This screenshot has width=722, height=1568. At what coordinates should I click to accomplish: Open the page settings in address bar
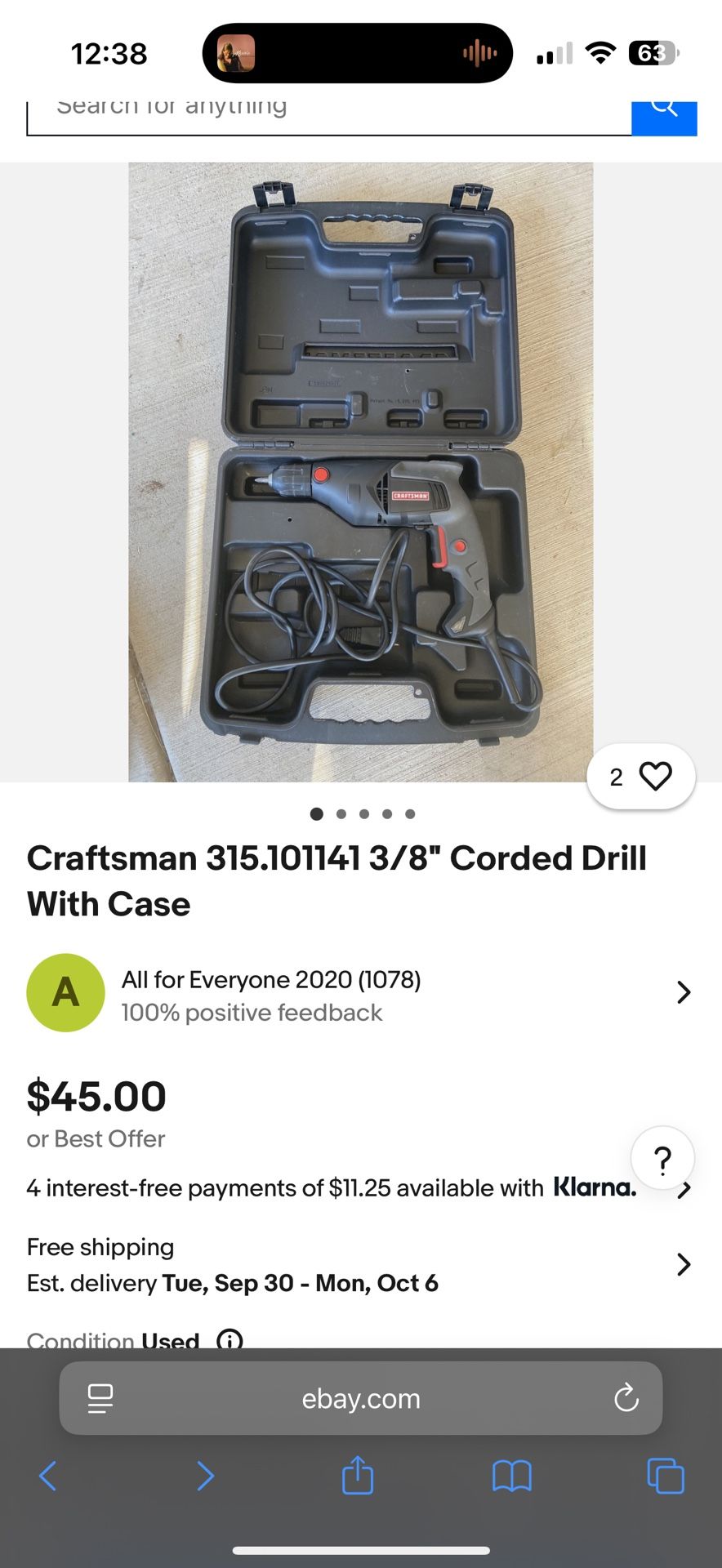100,1399
